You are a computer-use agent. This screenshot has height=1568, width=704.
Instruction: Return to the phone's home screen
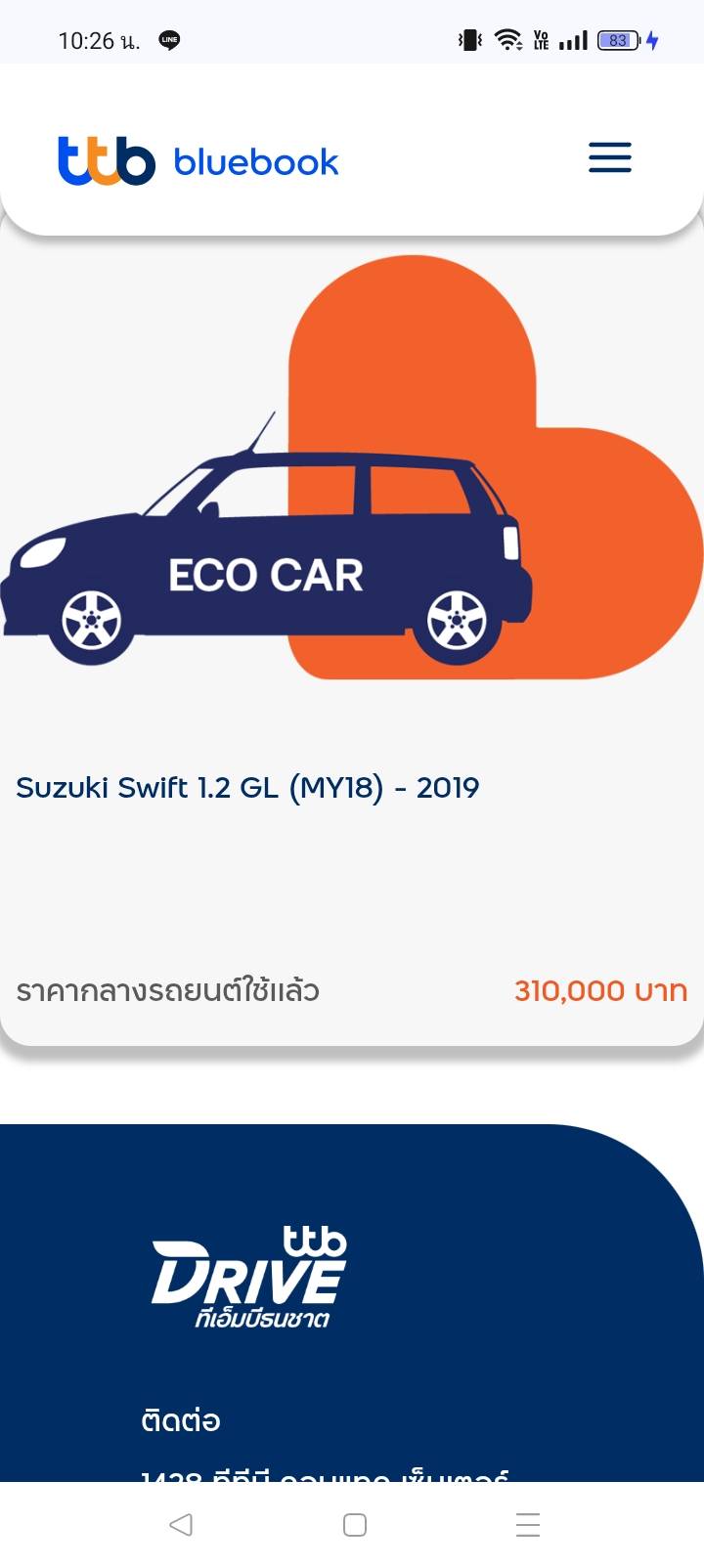[x=355, y=1525]
